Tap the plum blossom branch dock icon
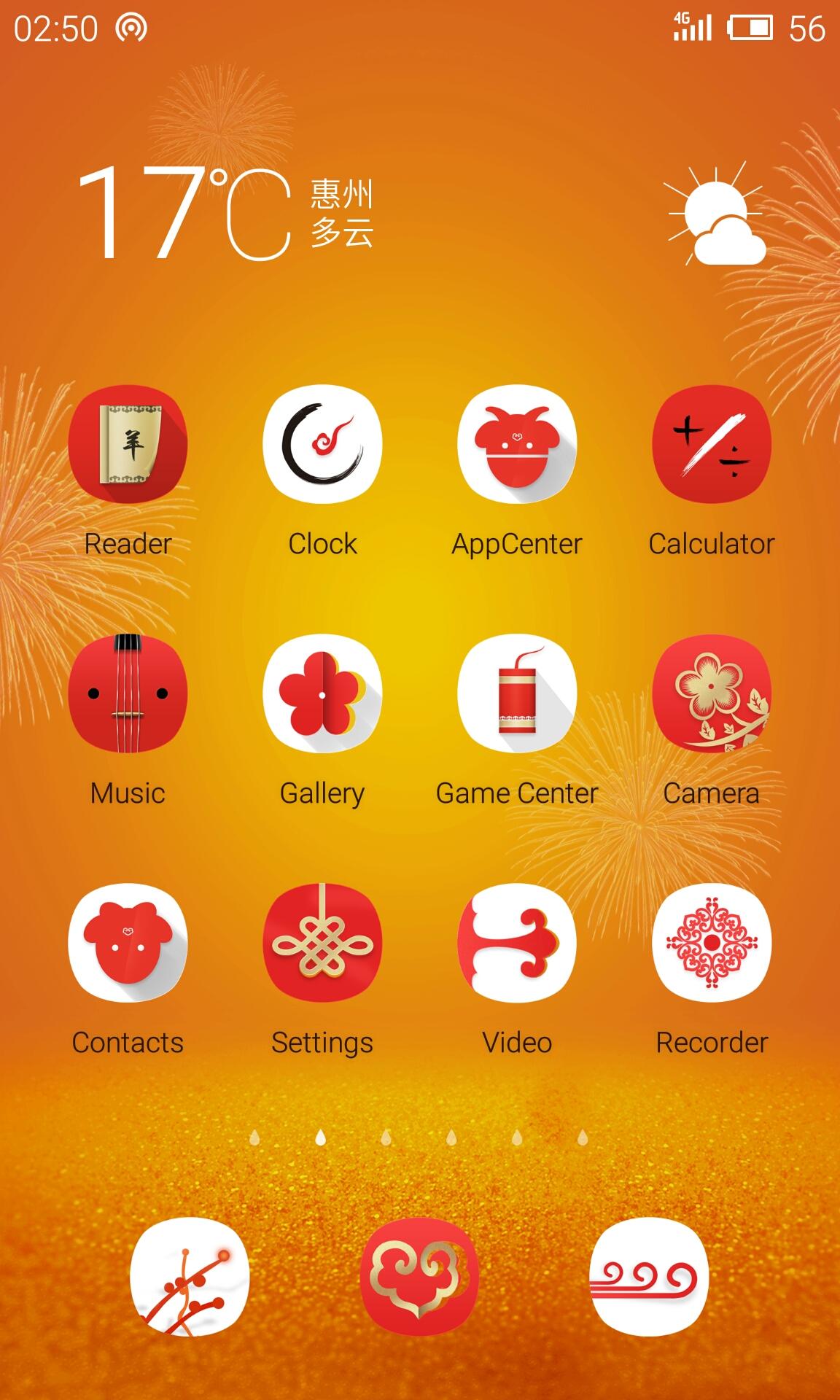The height and width of the screenshot is (1400, 840). pos(190,1277)
